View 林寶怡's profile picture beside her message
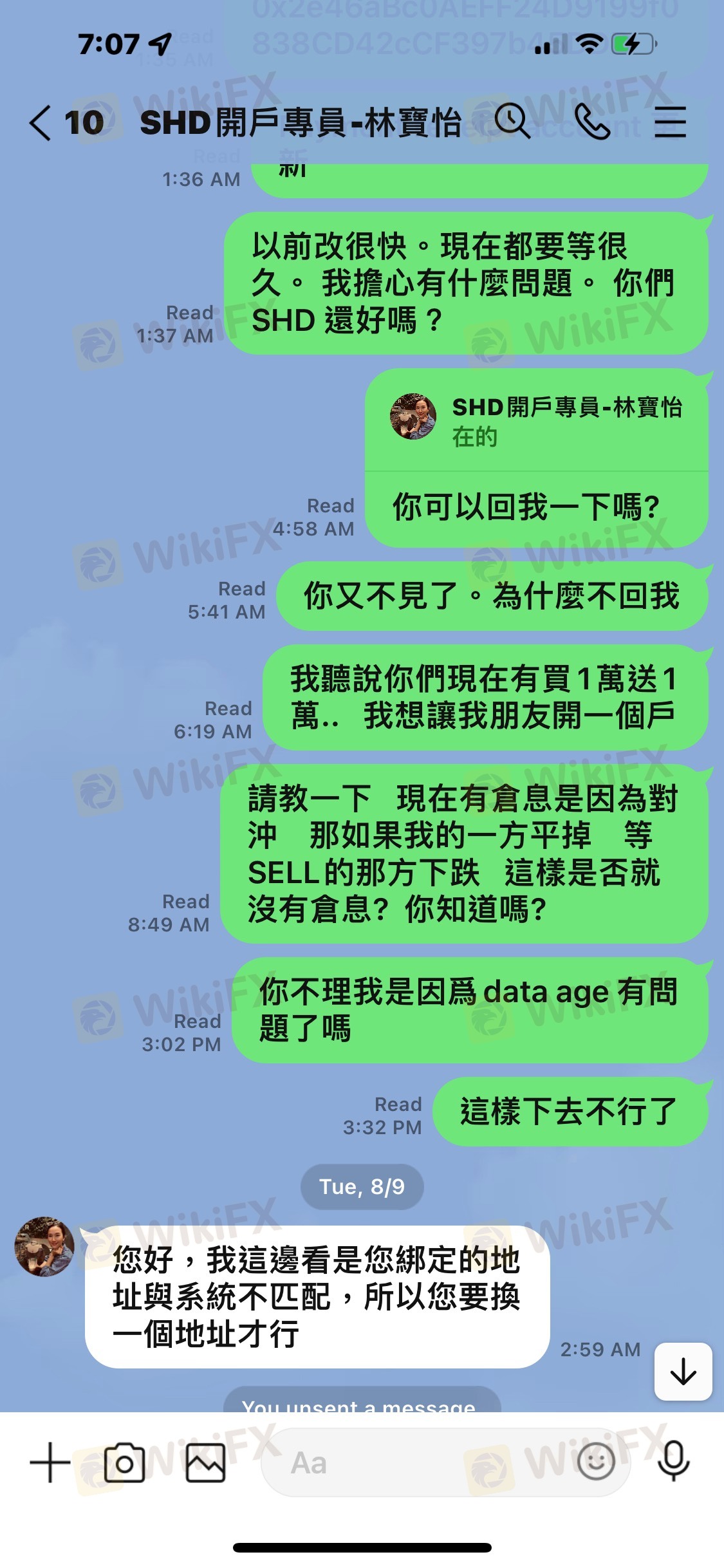This screenshot has width=724, height=1568. (44, 1246)
